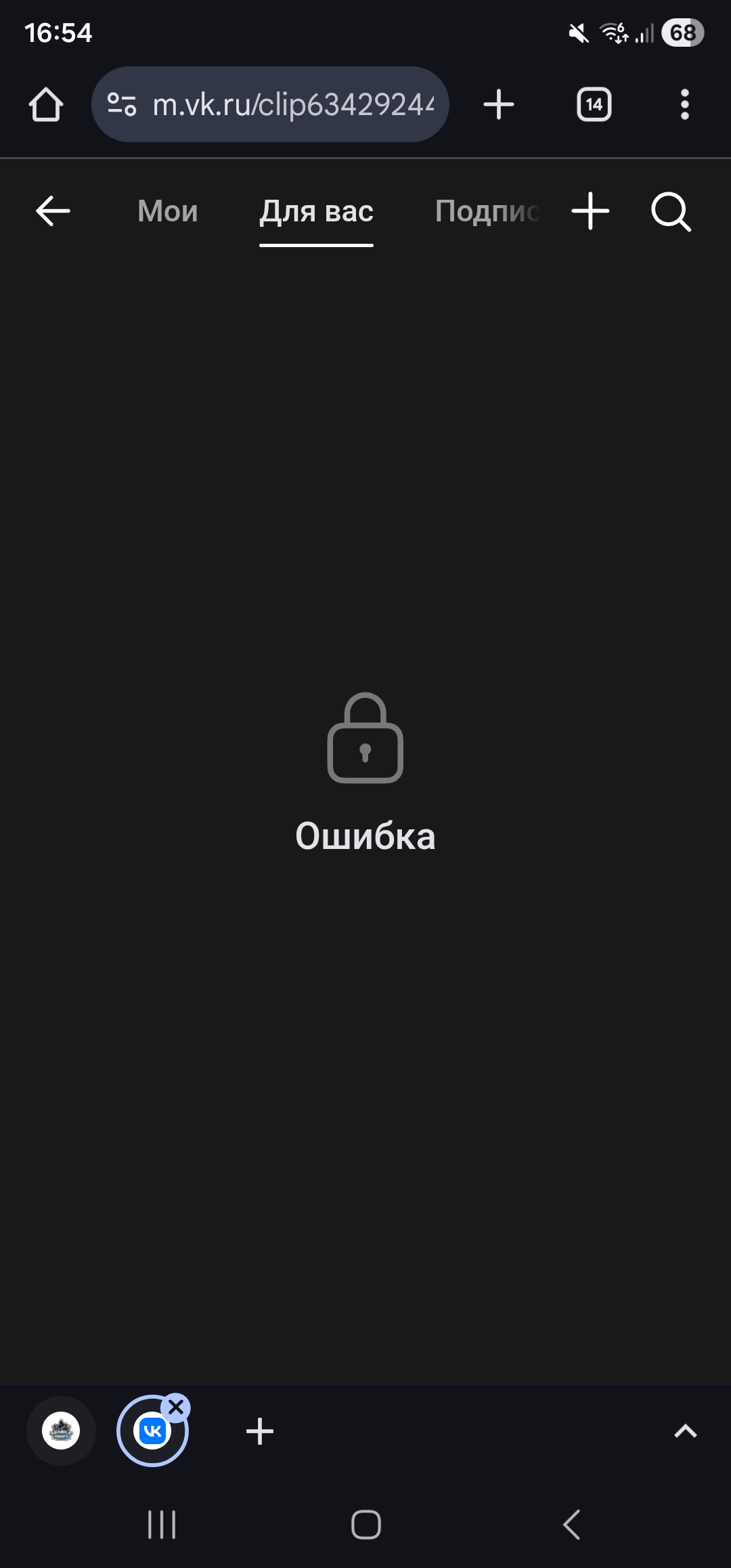Viewport: 731px width, 1568px height.
Task: Create a new clip with the plus icon
Action: tap(590, 211)
